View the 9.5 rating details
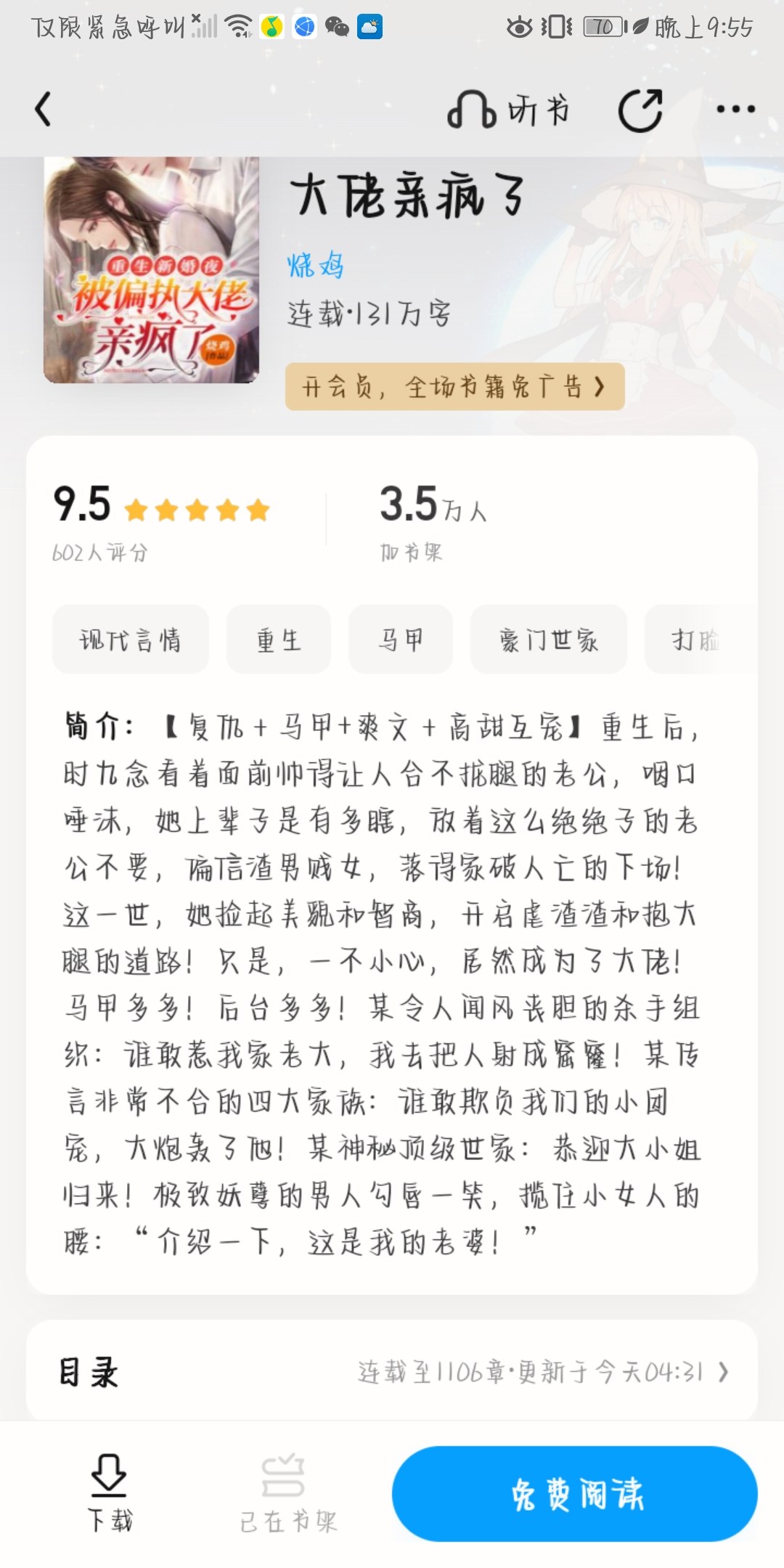This screenshot has width=784, height=1568. (x=160, y=519)
